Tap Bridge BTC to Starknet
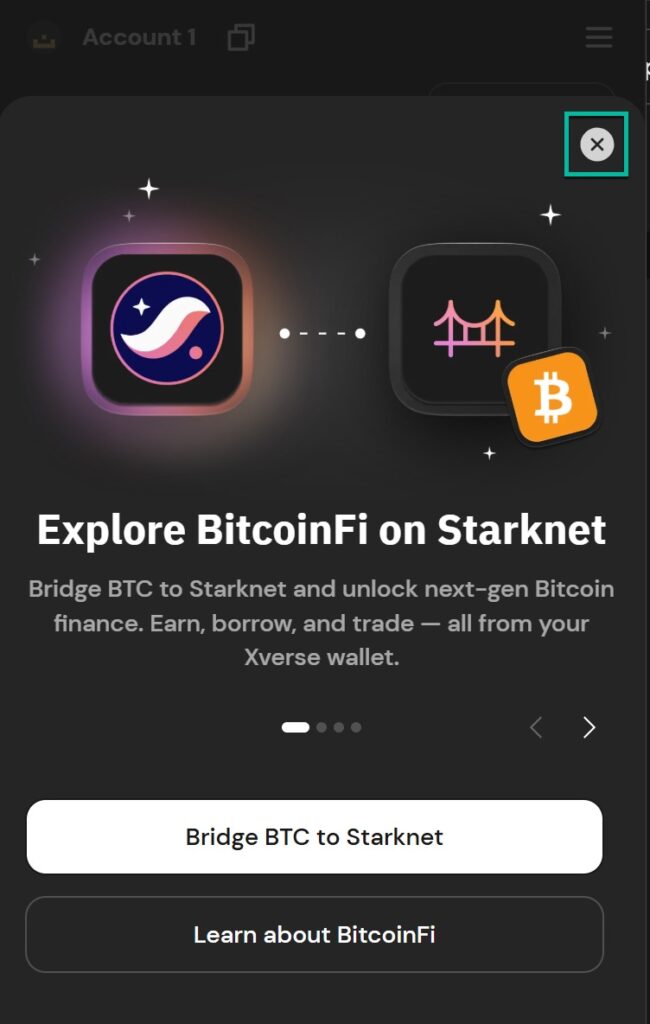 (314, 837)
